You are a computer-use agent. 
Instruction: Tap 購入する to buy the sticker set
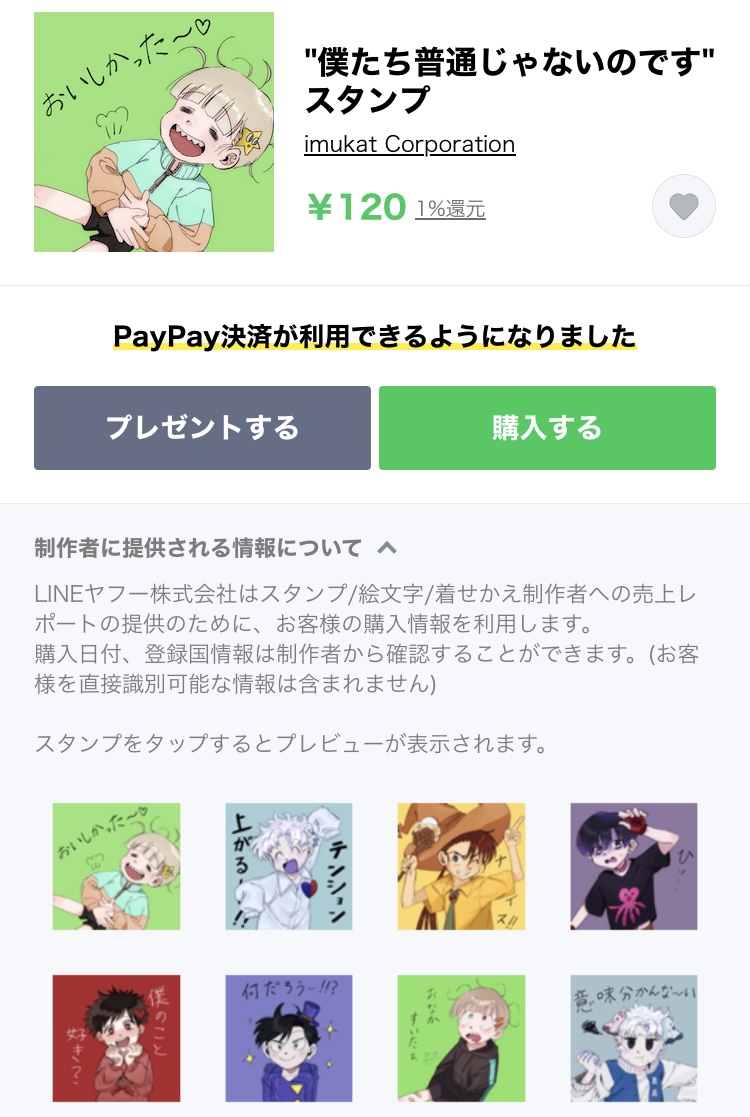tap(547, 428)
